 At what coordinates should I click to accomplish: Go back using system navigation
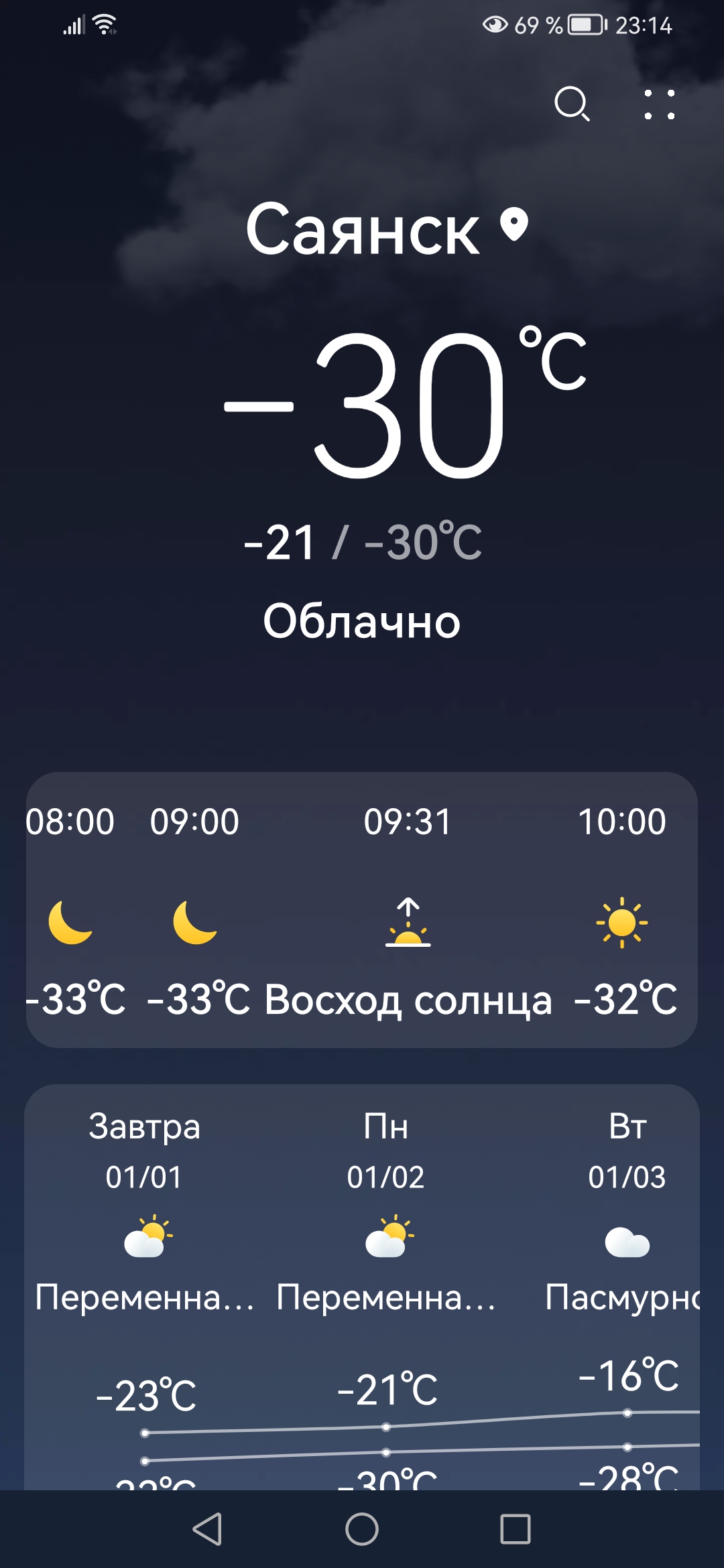pyautogui.click(x=207, y=1529)
